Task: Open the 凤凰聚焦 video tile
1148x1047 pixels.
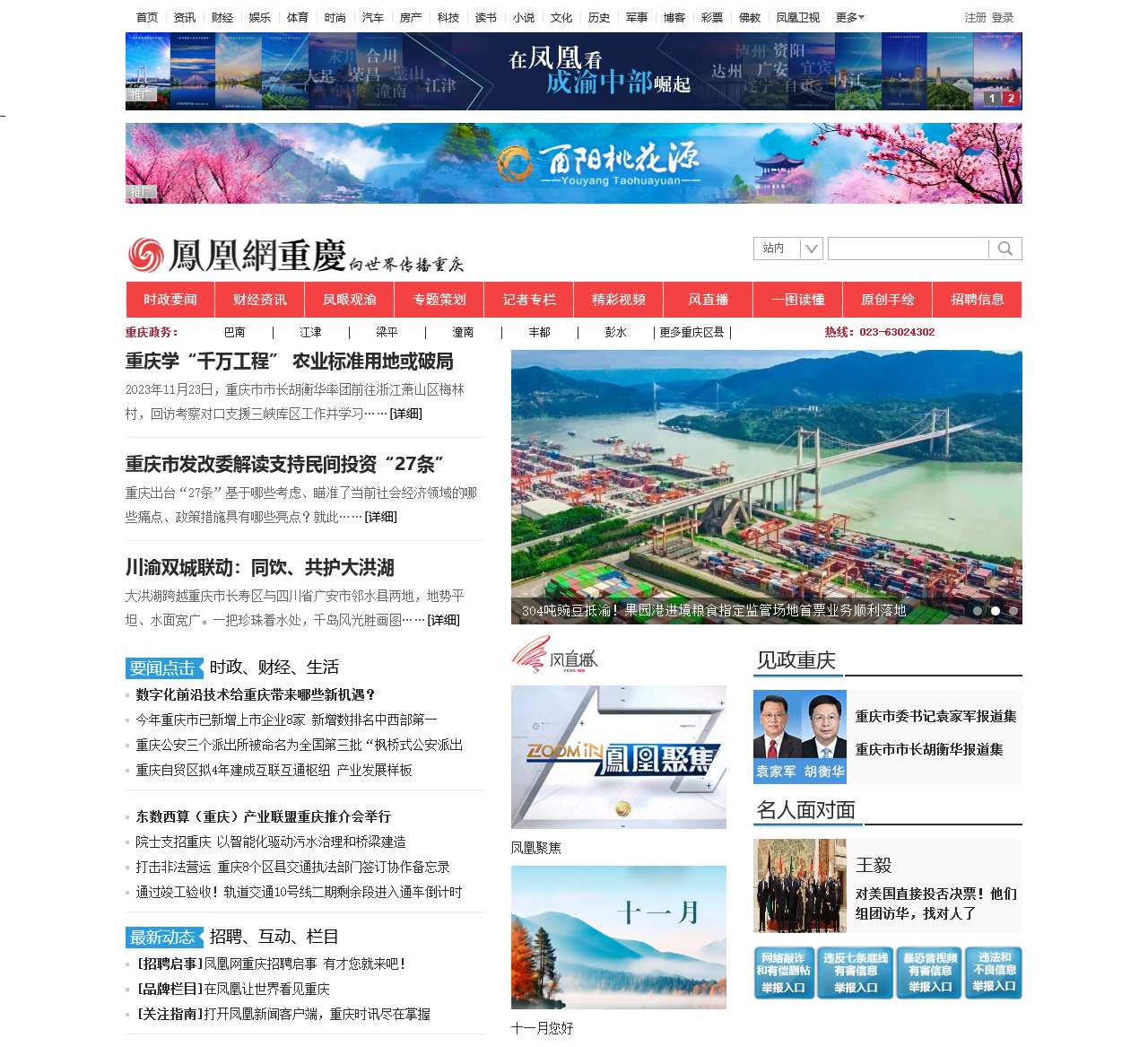Action: (618, 757)
